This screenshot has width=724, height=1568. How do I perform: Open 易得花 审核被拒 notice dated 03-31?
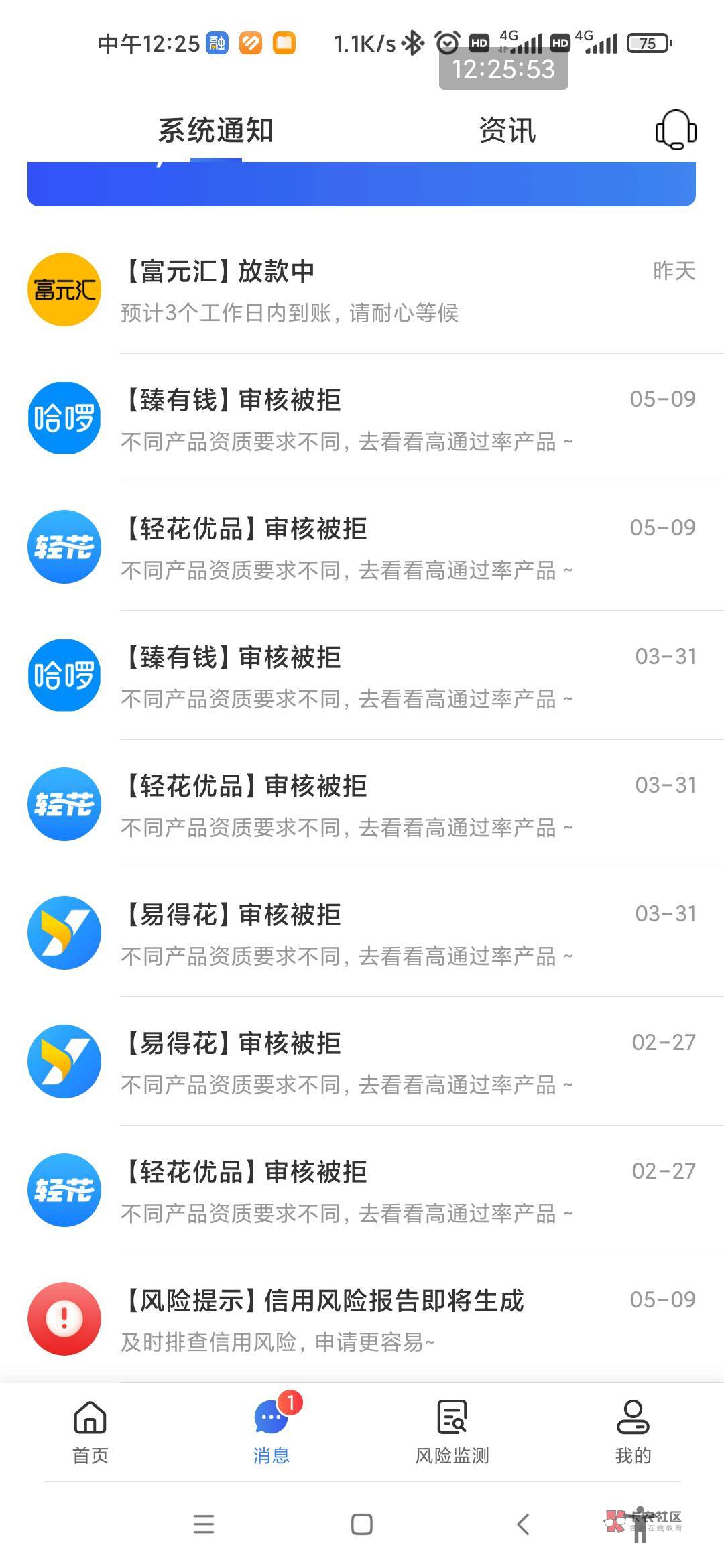[375, 933]
